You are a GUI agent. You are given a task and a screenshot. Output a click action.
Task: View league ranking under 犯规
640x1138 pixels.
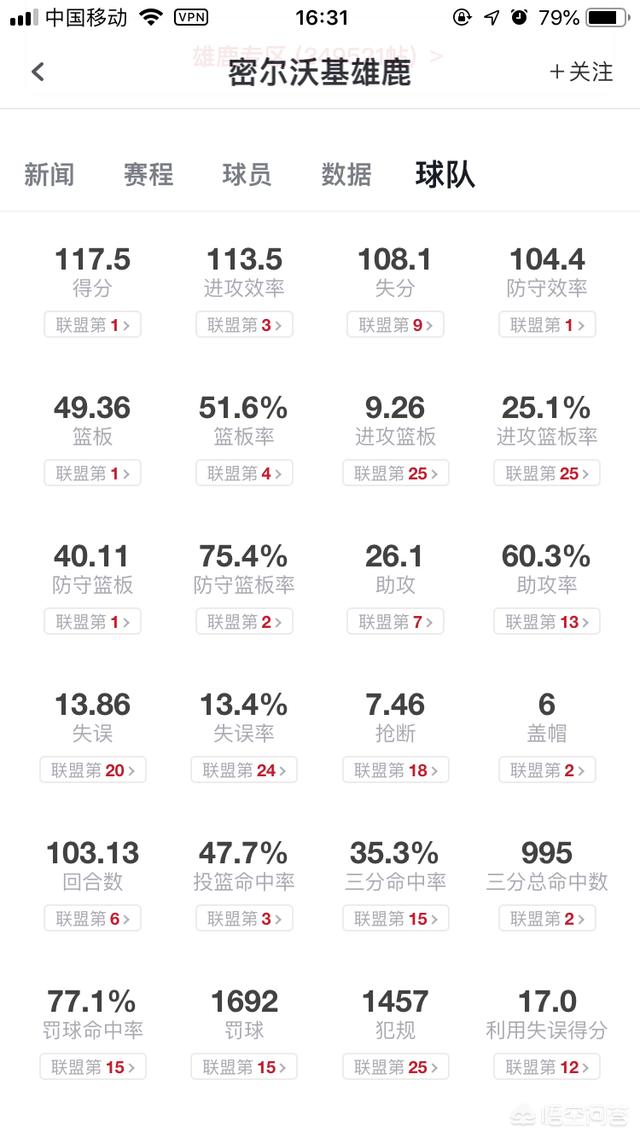tap(395, 1067)
